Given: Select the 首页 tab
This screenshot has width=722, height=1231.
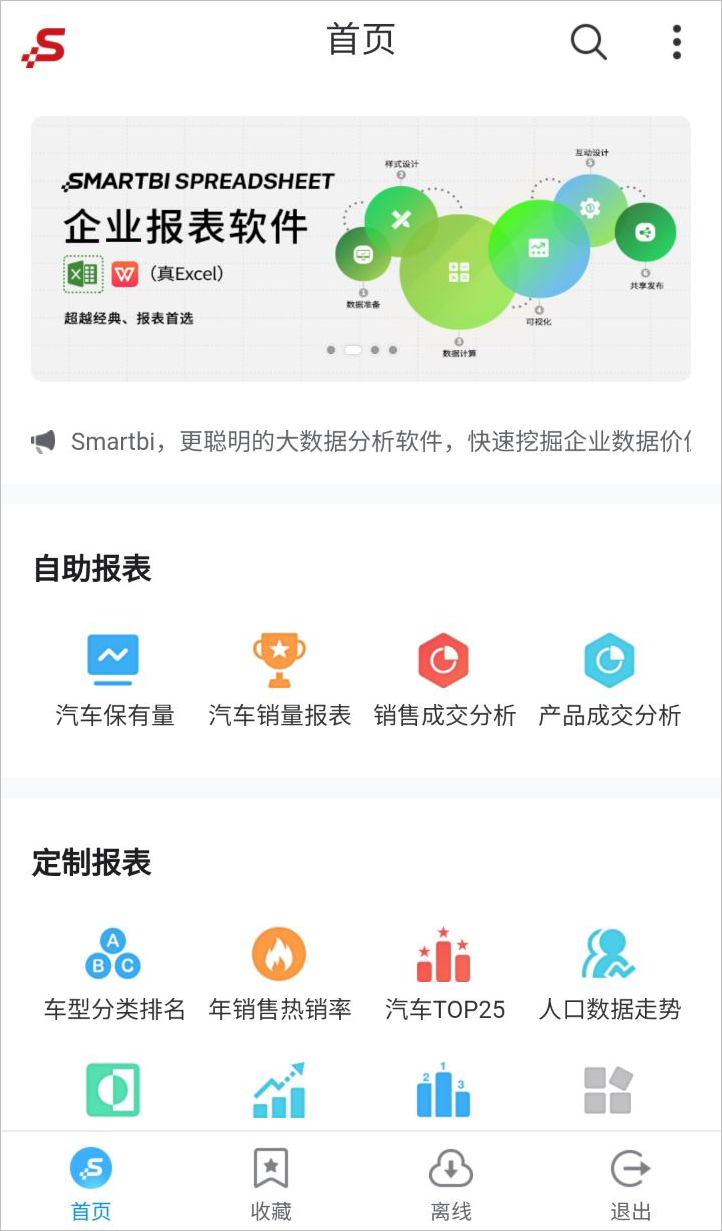Looking at the screenshot, I should pyautogui.click(x=91, y=1184).
